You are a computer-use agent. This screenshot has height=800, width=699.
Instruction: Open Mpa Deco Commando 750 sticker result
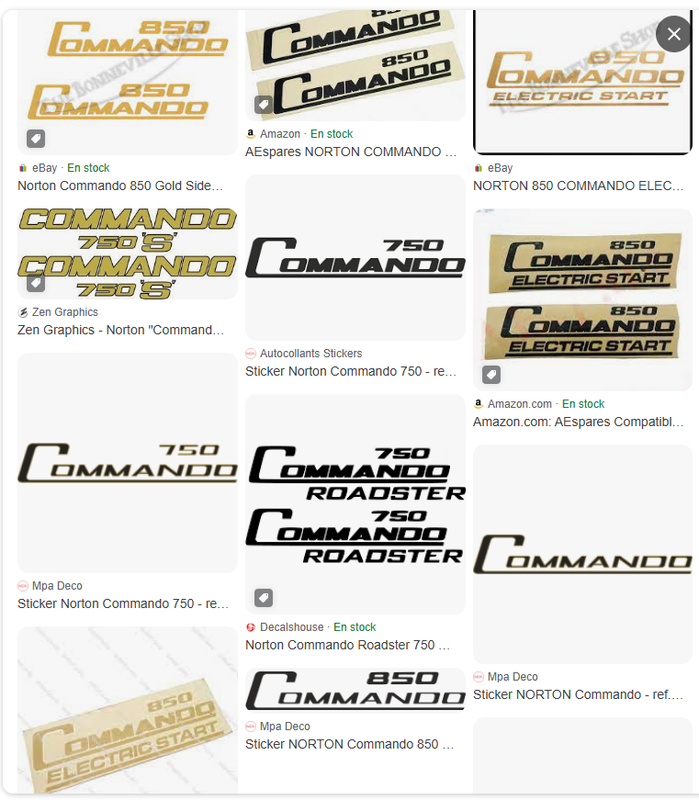point(127,462)
